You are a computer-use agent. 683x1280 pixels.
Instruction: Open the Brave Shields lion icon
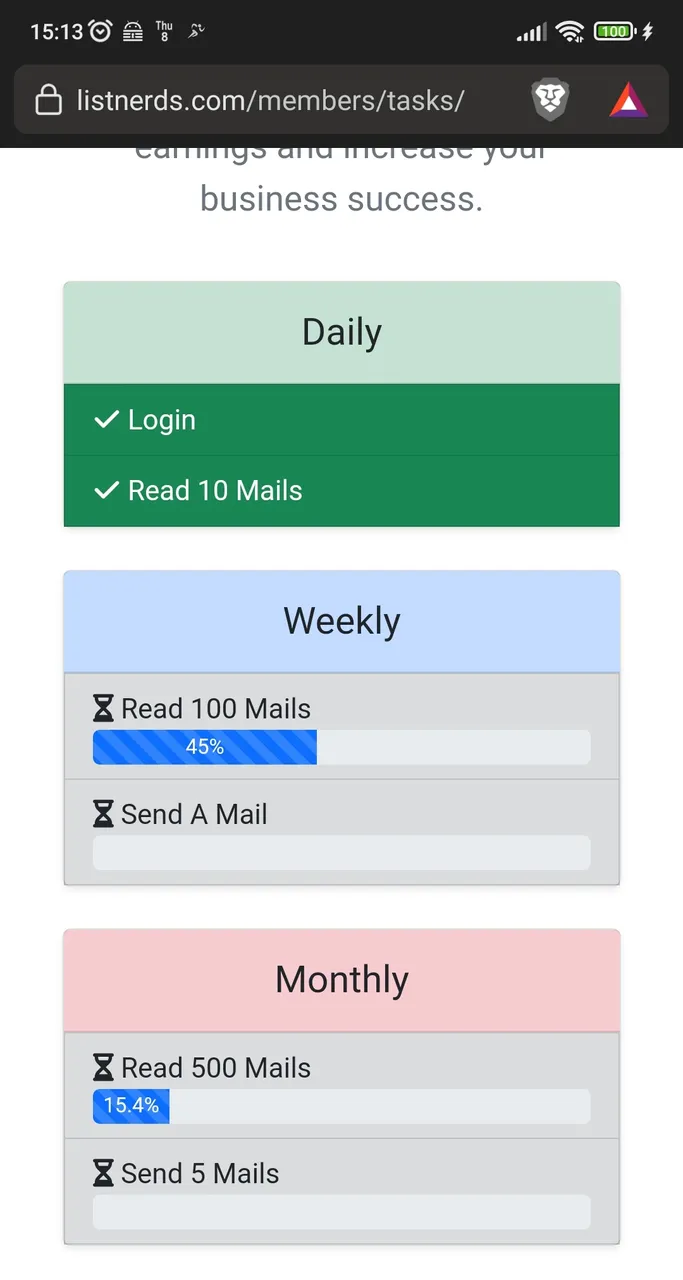click(550, 100)
